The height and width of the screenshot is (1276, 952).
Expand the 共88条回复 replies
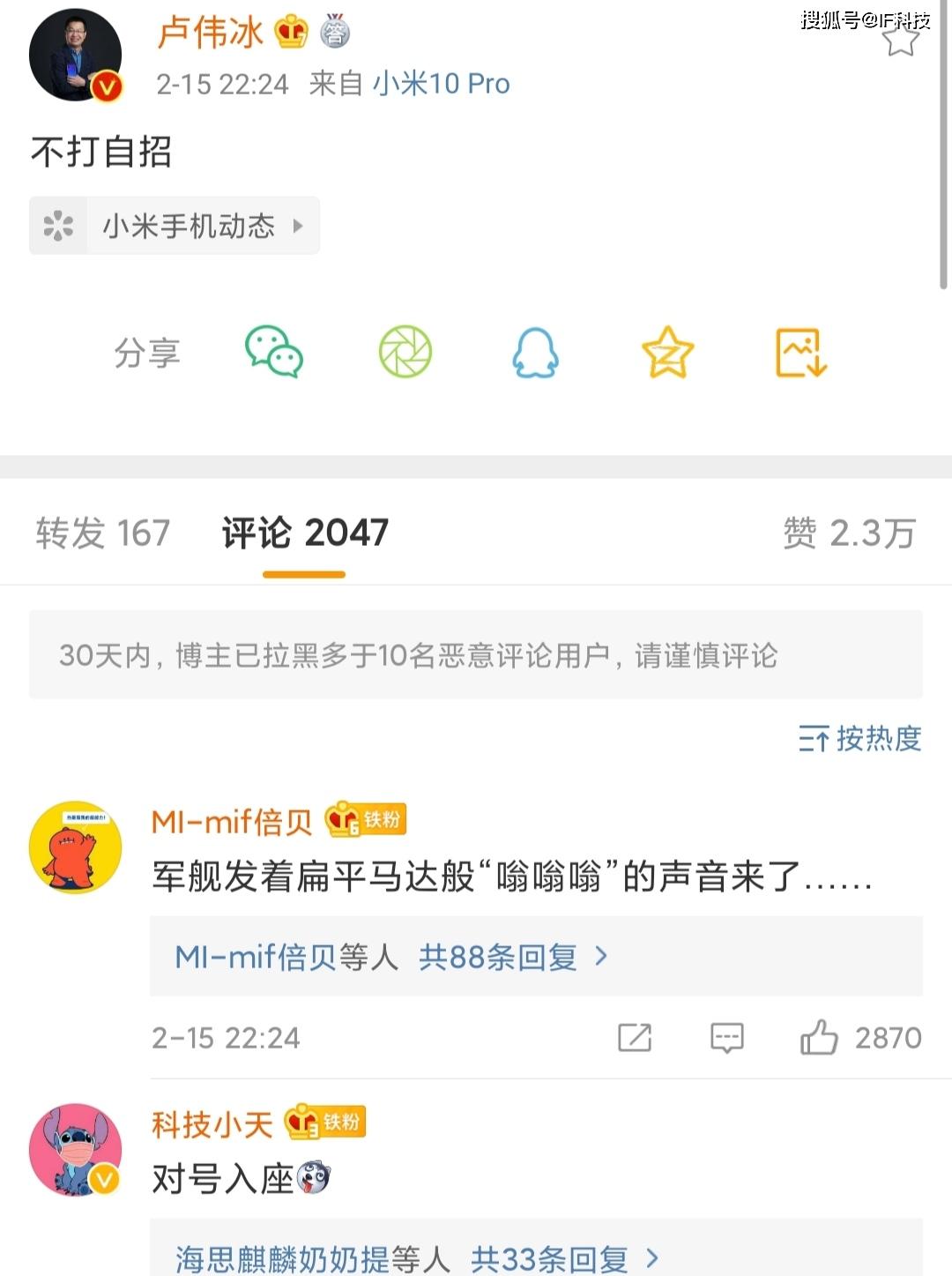pos(513,957)
